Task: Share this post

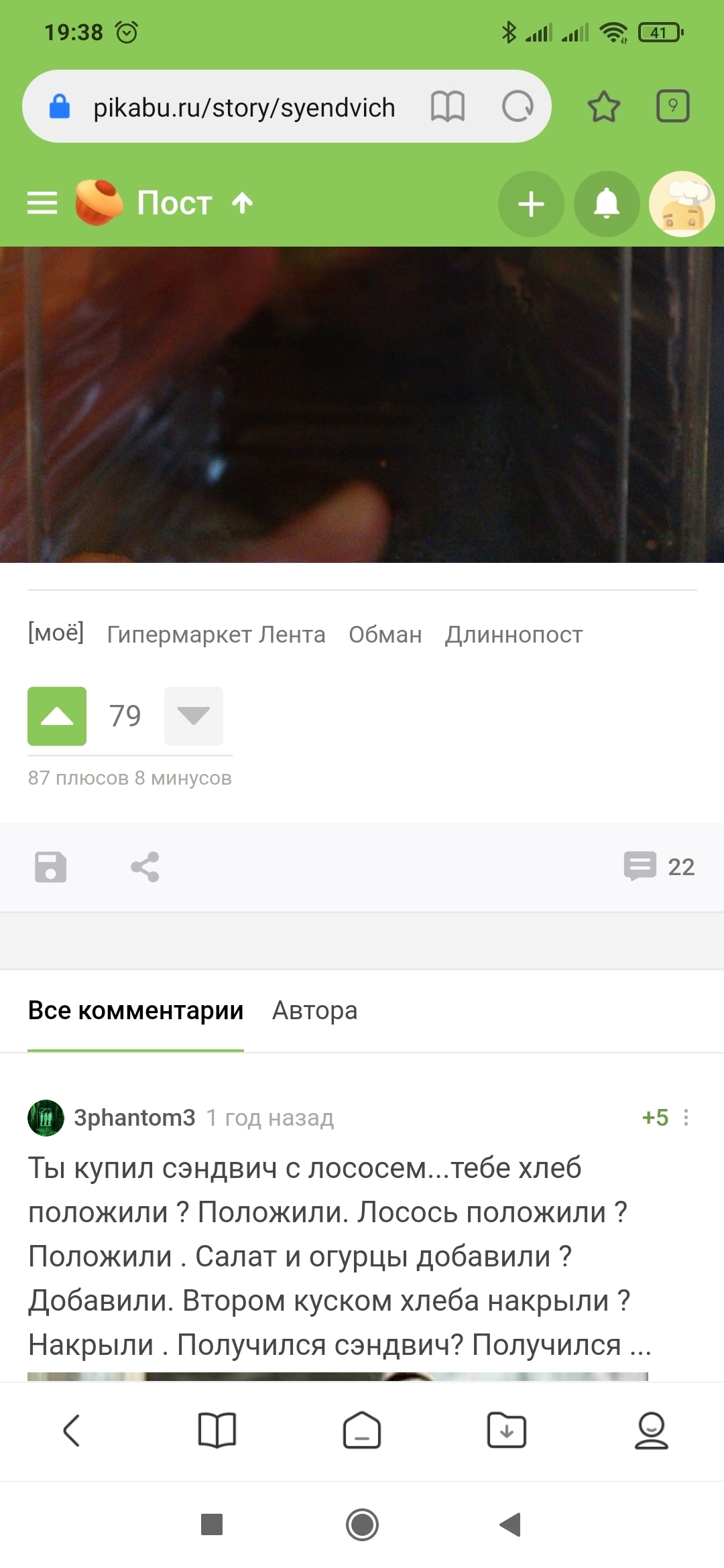Action: [145, 867]
